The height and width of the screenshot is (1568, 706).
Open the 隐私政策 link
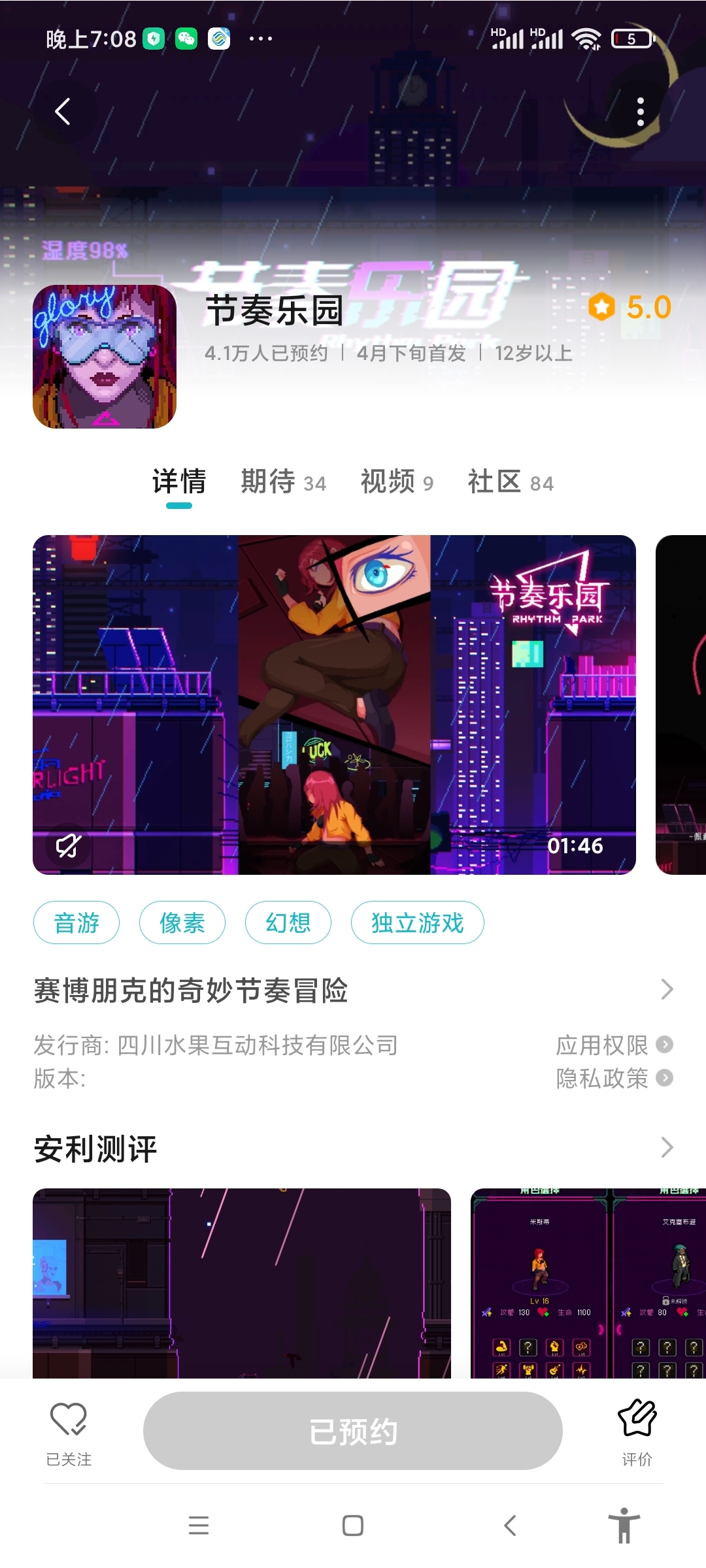613,1078
